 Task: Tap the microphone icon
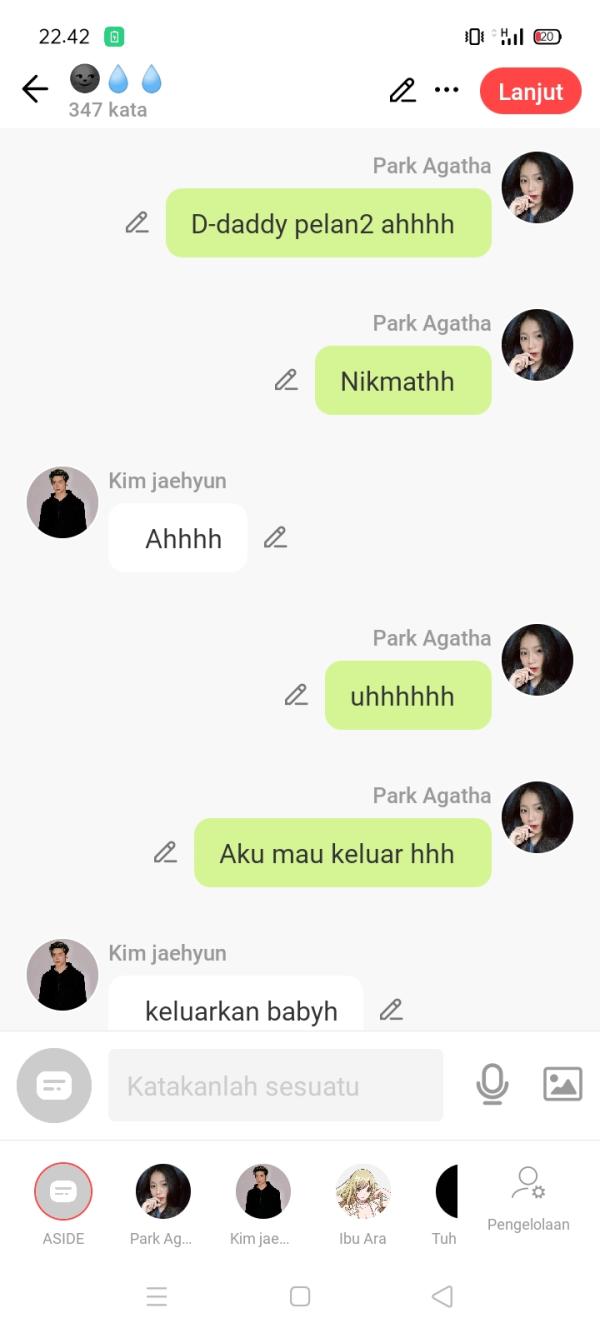[492, 1084]
